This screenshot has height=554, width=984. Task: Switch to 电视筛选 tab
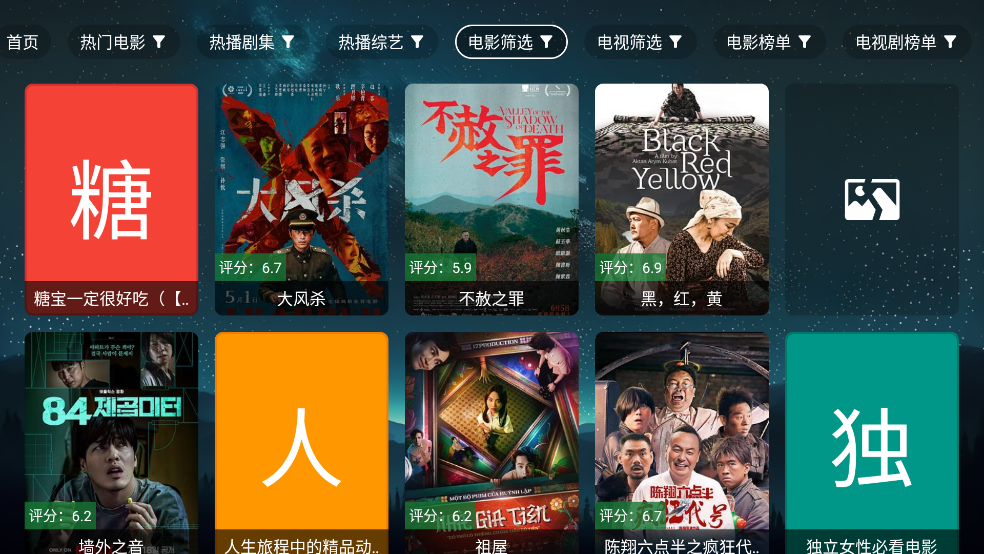(640, 42)
